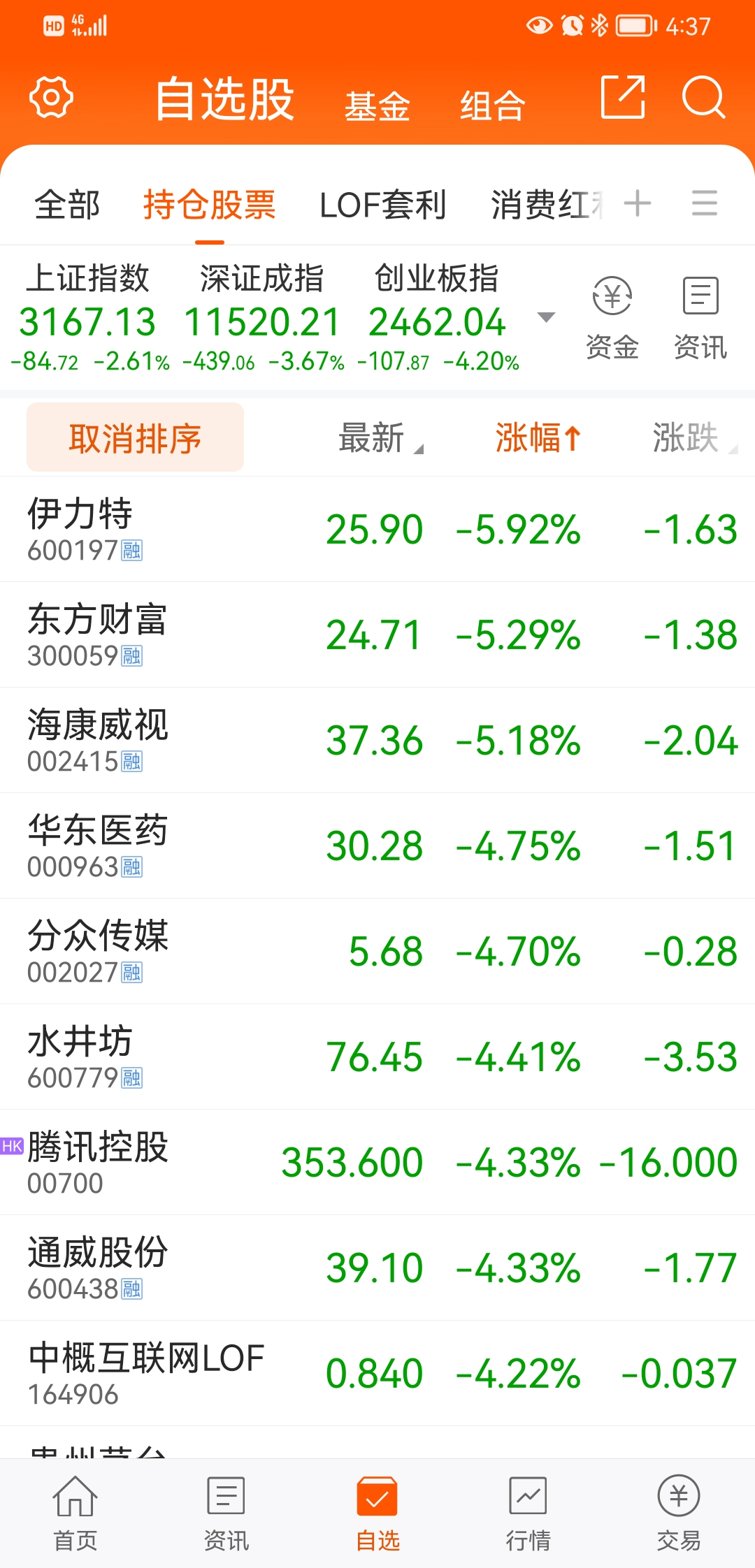755x1568 pixels.
Task: Switch to the 组合 tab
Action: point(492,106)
